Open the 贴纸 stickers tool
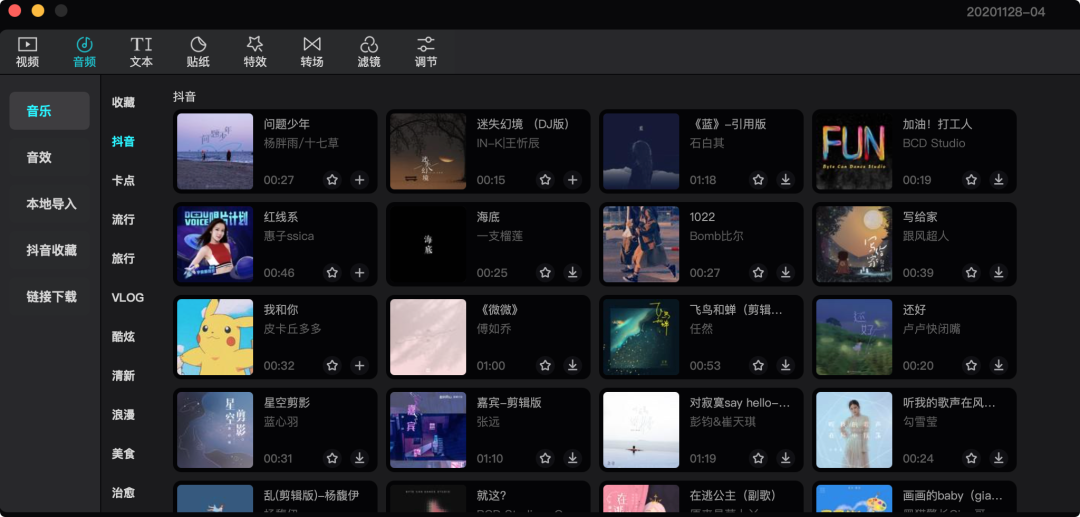The image size is (1080, 517). pos(198,52)
